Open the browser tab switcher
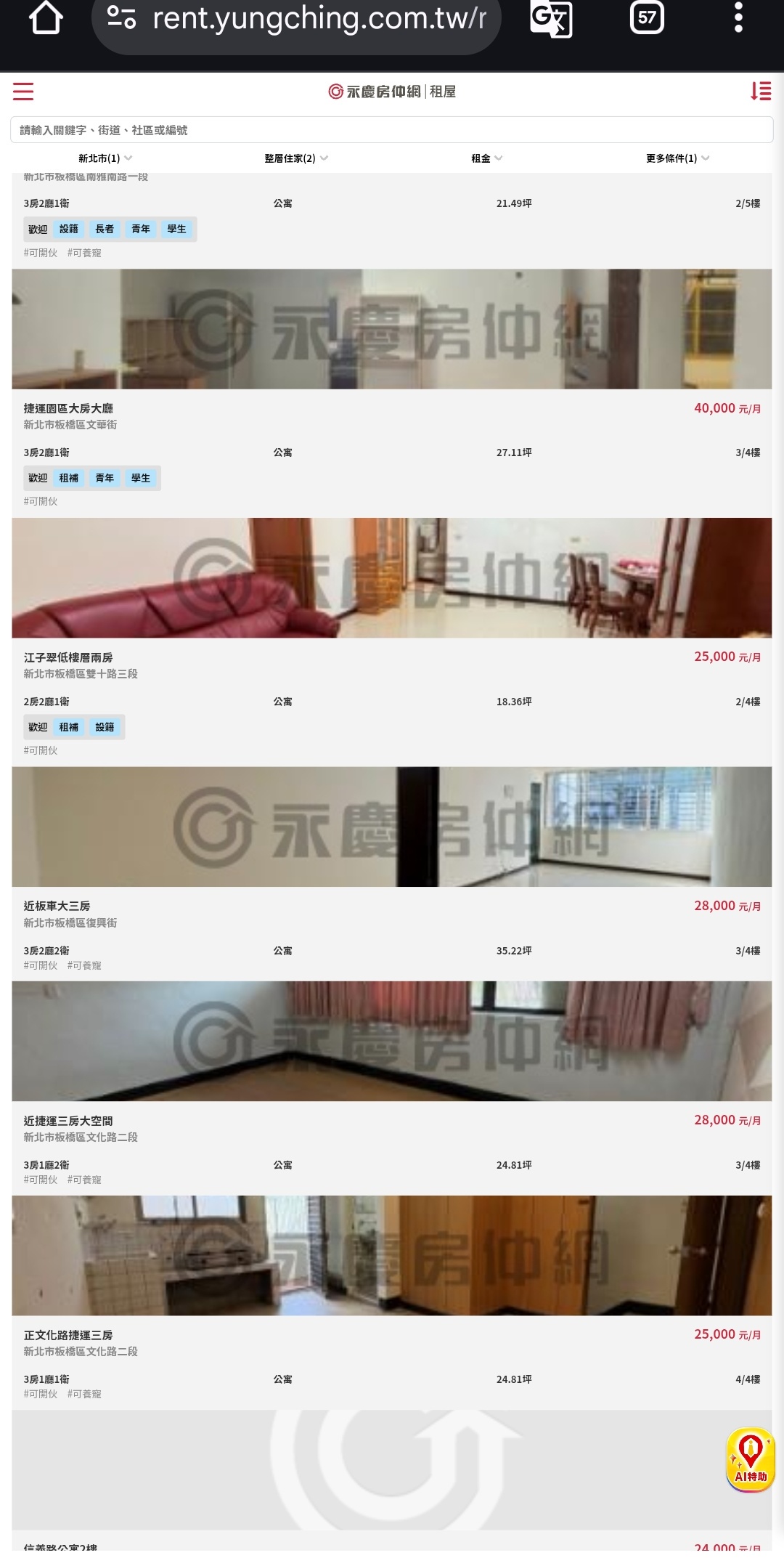The height and width of the screenshot is (1566, 784). [647, 18]
